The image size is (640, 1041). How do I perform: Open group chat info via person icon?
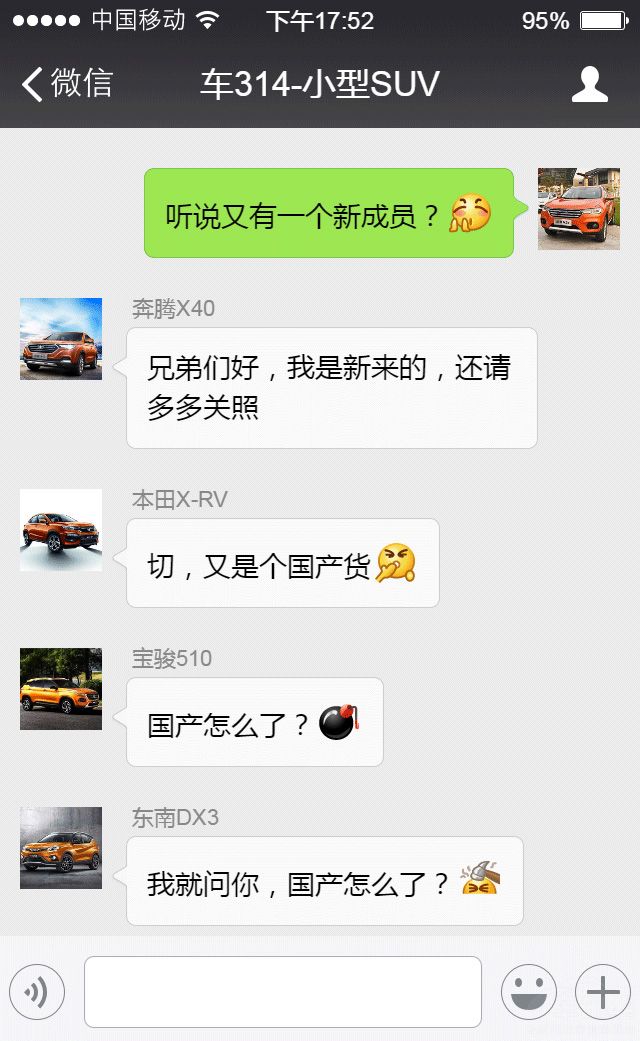click(x=589, y=85)
